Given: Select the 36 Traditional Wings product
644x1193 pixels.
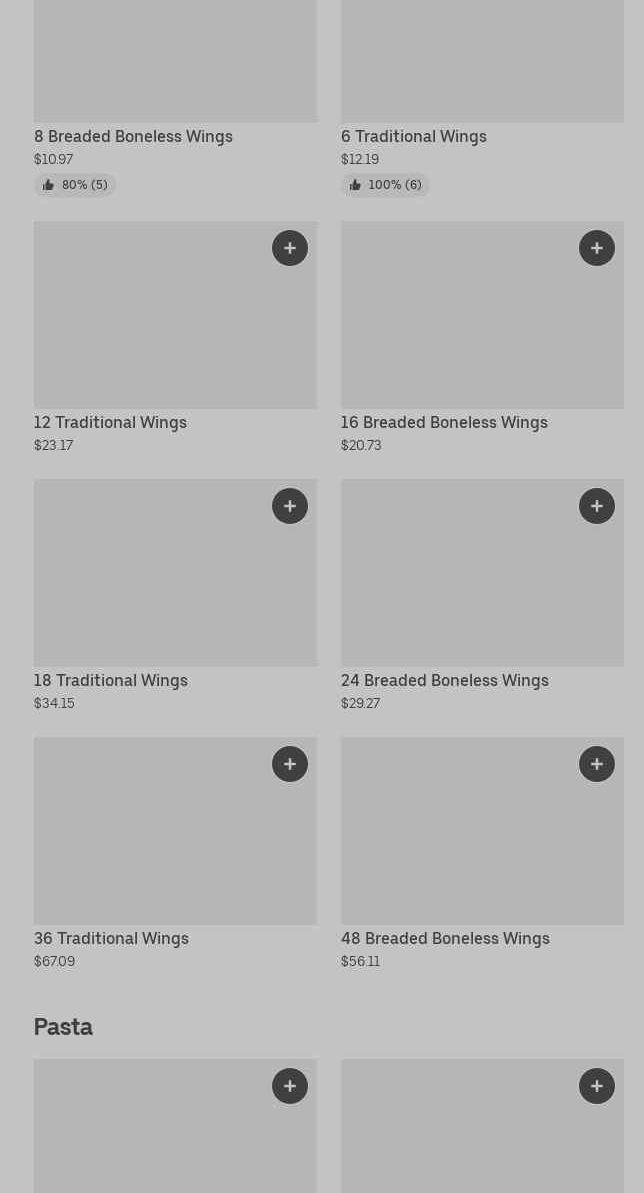Looking at the screenshot, I should tap(111, 938).
